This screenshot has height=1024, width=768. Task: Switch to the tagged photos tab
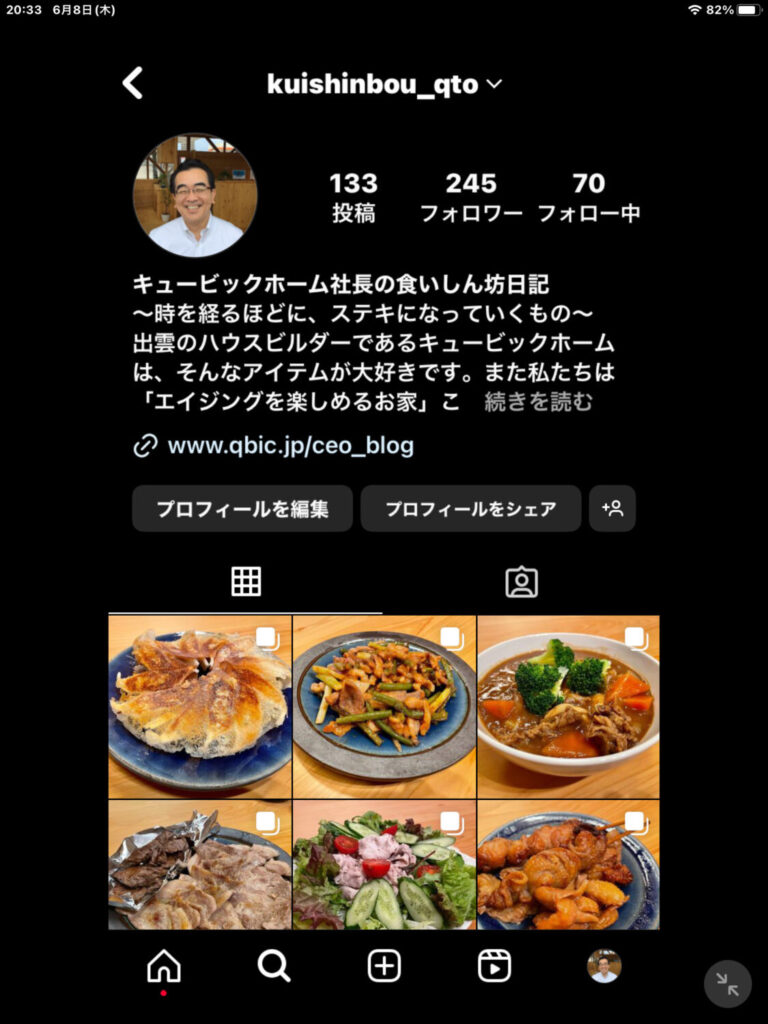click(x=521, y=582)
